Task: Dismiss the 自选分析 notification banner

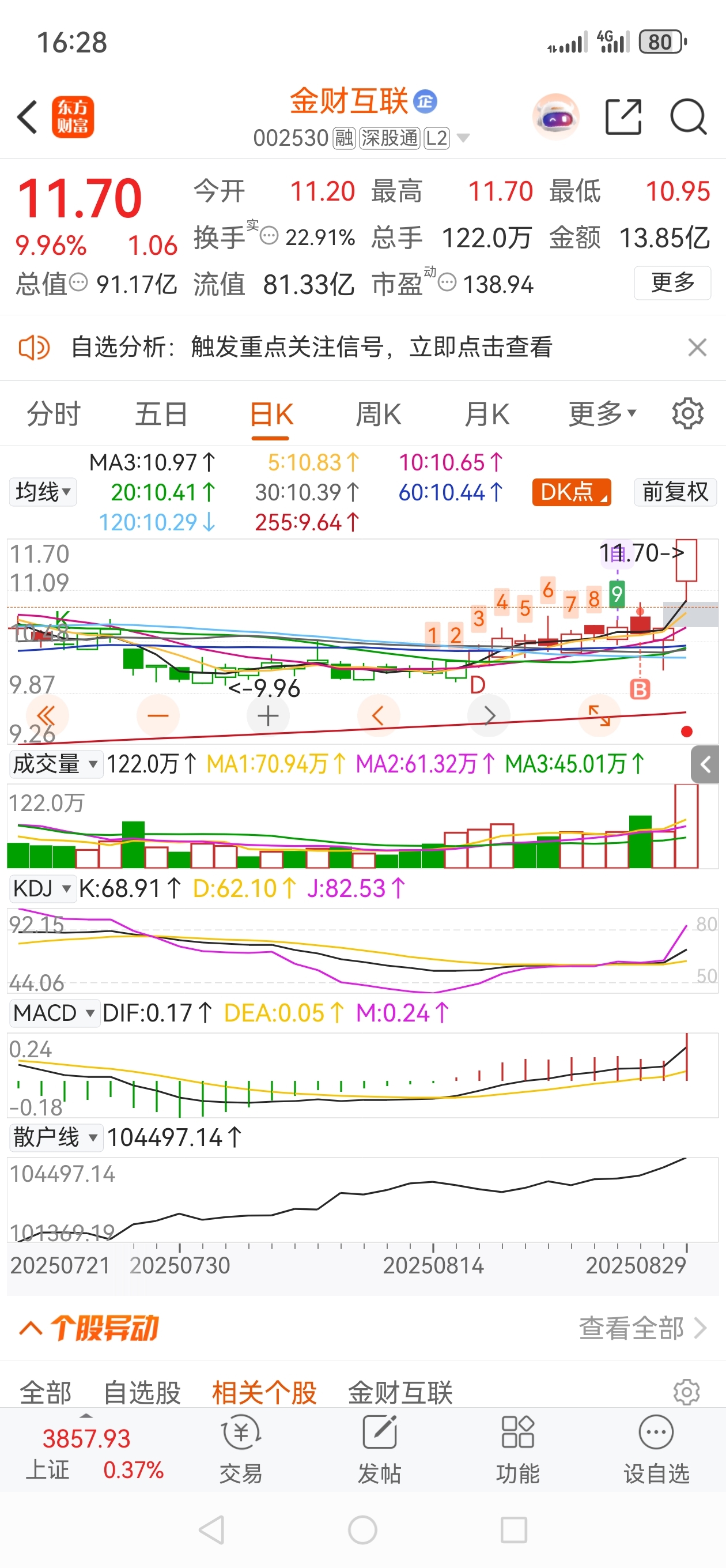Action: coord(697,348)
